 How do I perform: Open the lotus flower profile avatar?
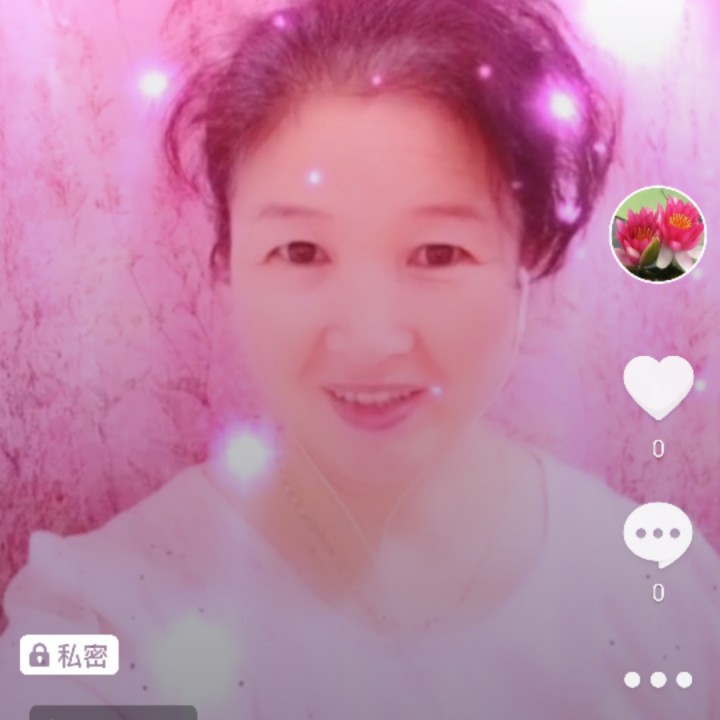[658, 234]
